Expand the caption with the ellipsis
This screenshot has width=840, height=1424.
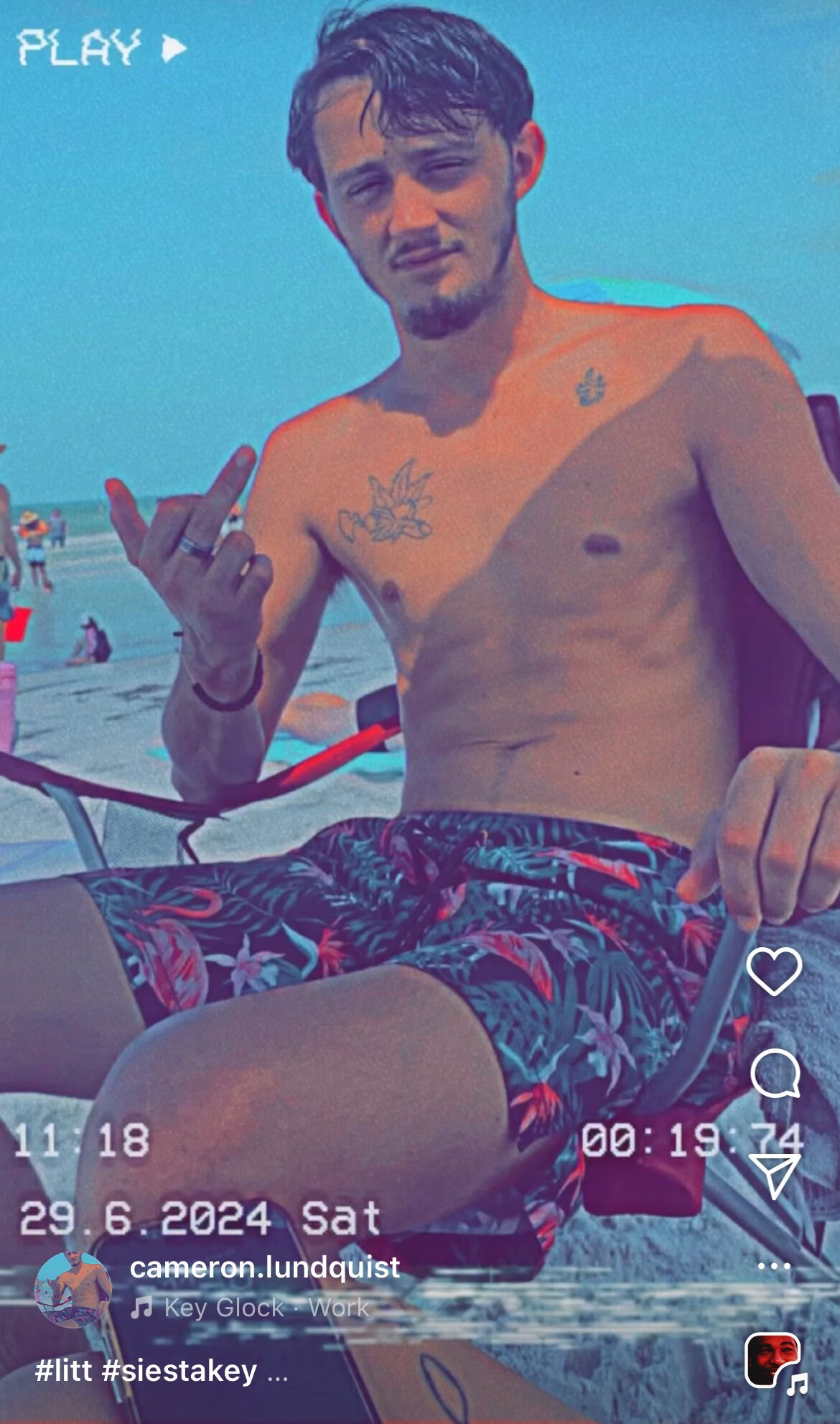277,1372
